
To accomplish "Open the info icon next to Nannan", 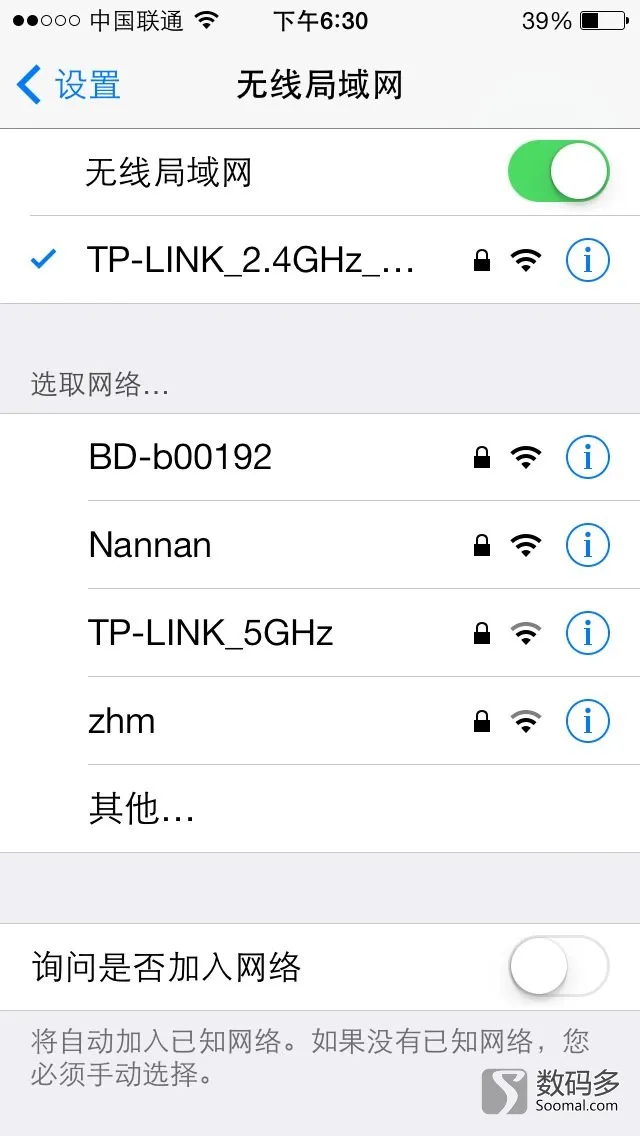I will [587, 546].
